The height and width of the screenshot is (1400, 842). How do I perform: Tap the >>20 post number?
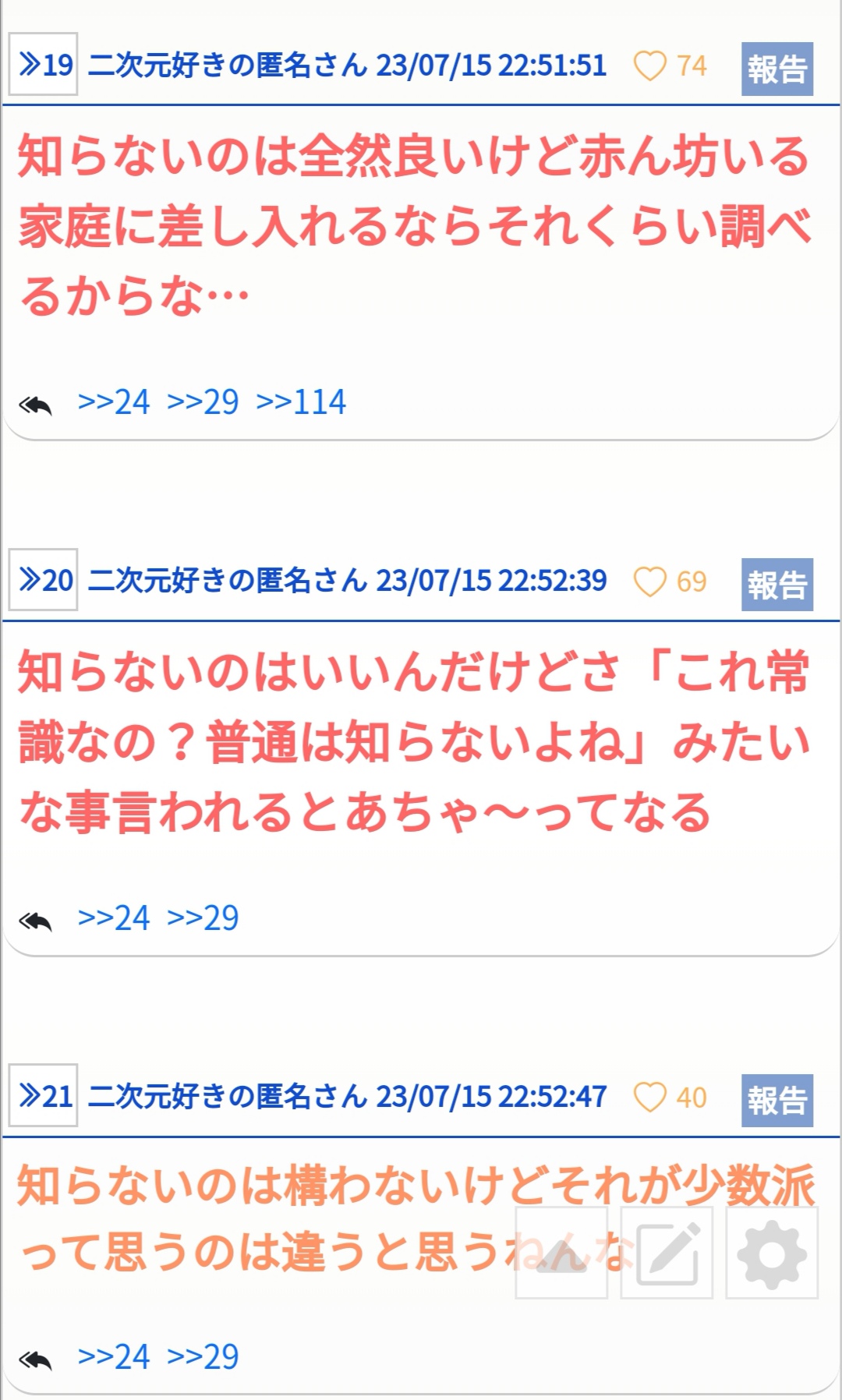pos(43,580)
